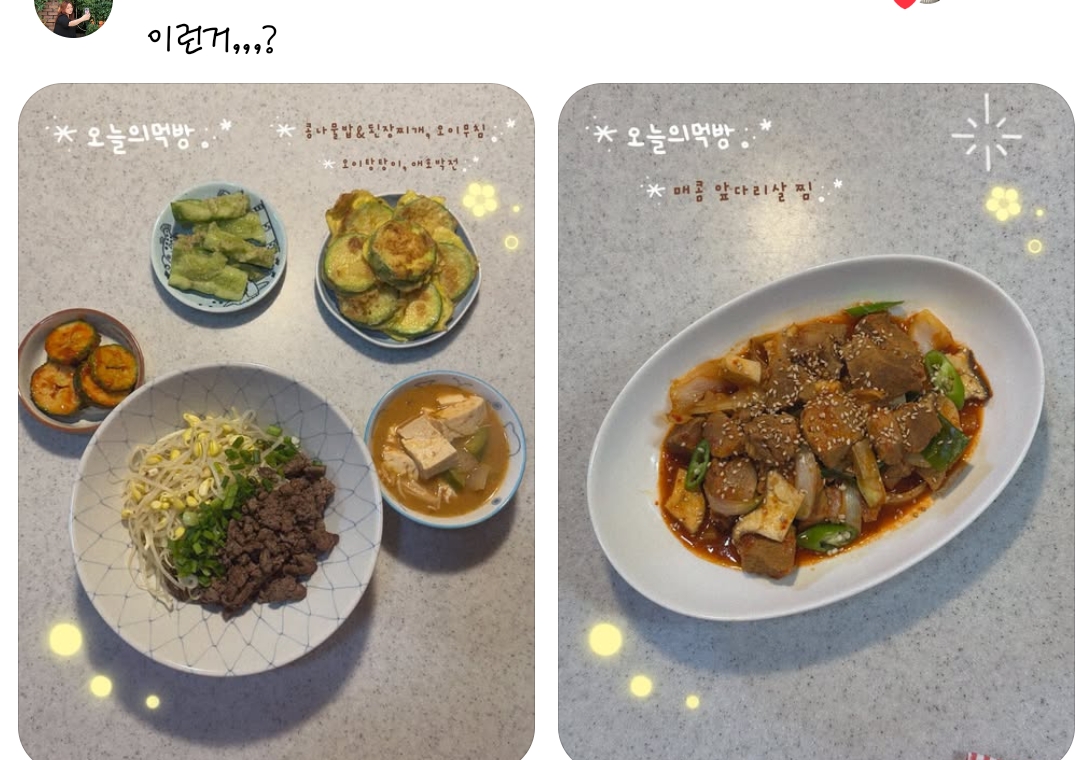Open the spicy braised pork photo
This screenshot has width=1080, height=760.
(x=816, y=421)
